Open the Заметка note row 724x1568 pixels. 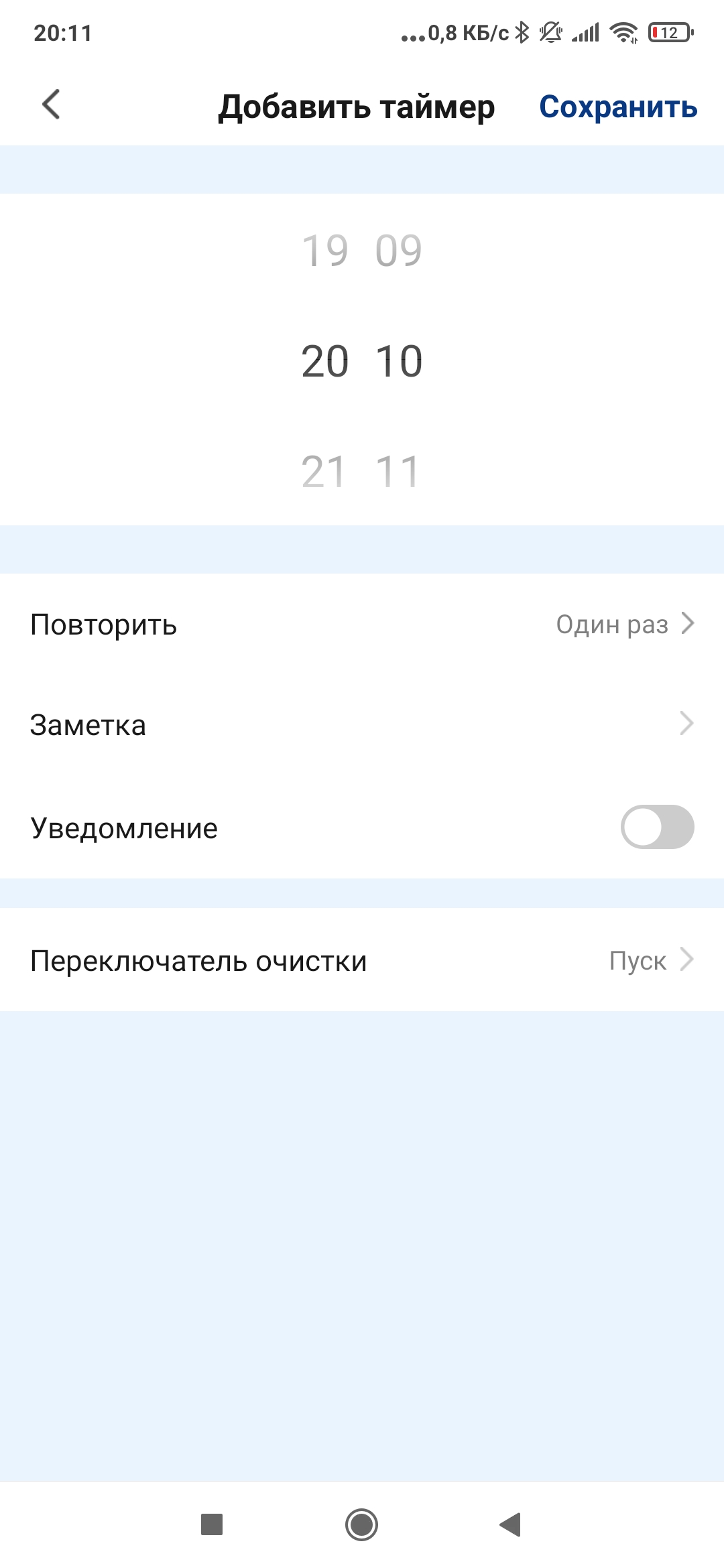point(362,725)
